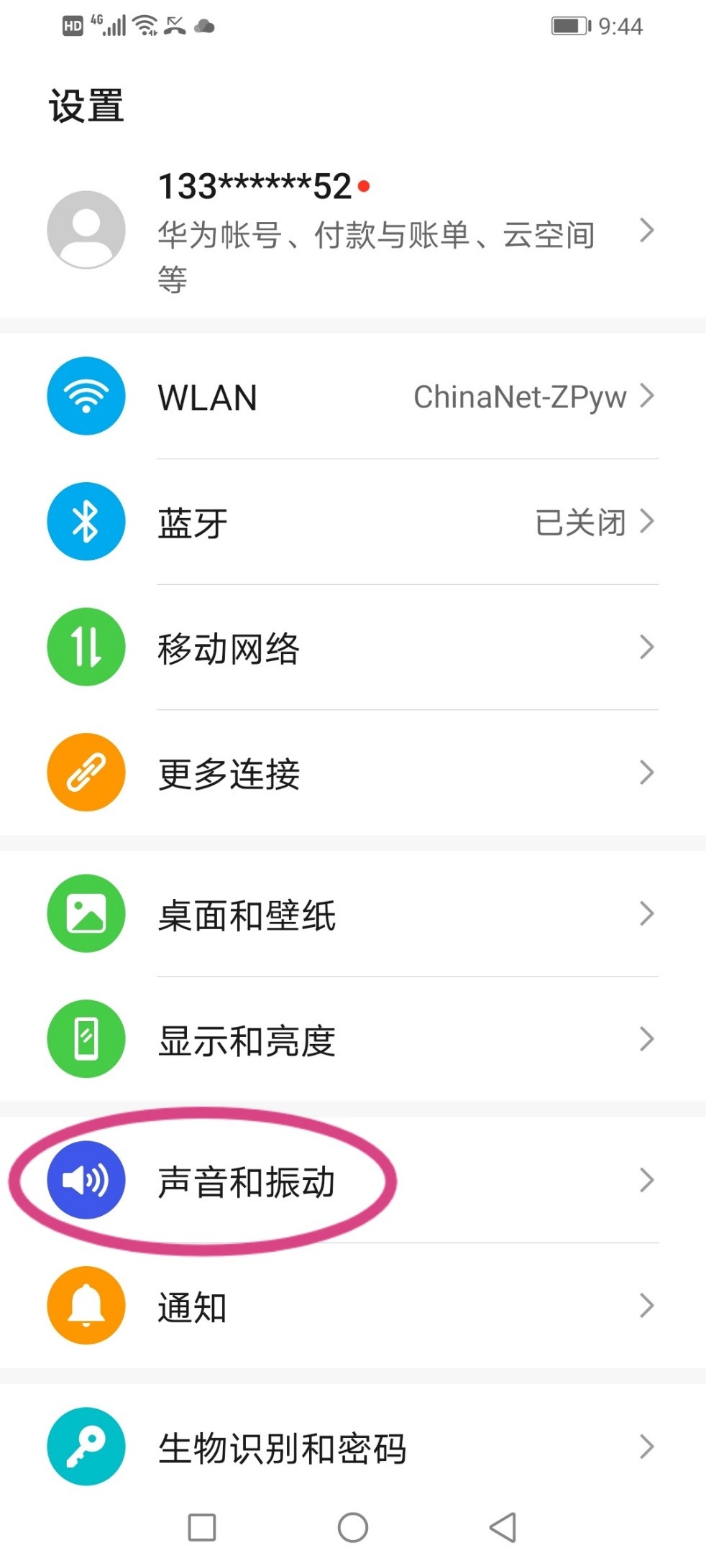
Task: Tap the circled blue speaker icon
Action: click(85, 1179)
